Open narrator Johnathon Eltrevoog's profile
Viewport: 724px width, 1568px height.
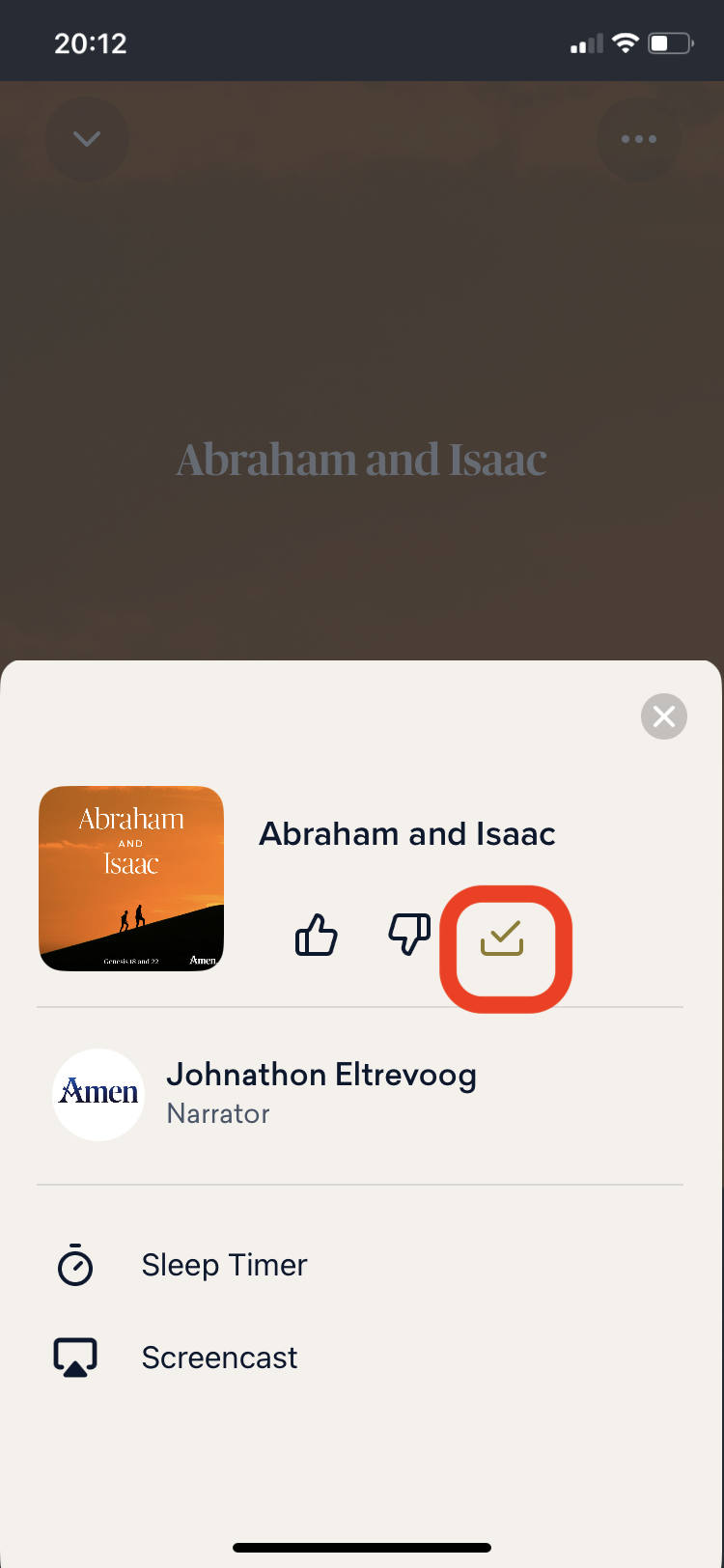pyautogui.click(x=320, y=1094)
